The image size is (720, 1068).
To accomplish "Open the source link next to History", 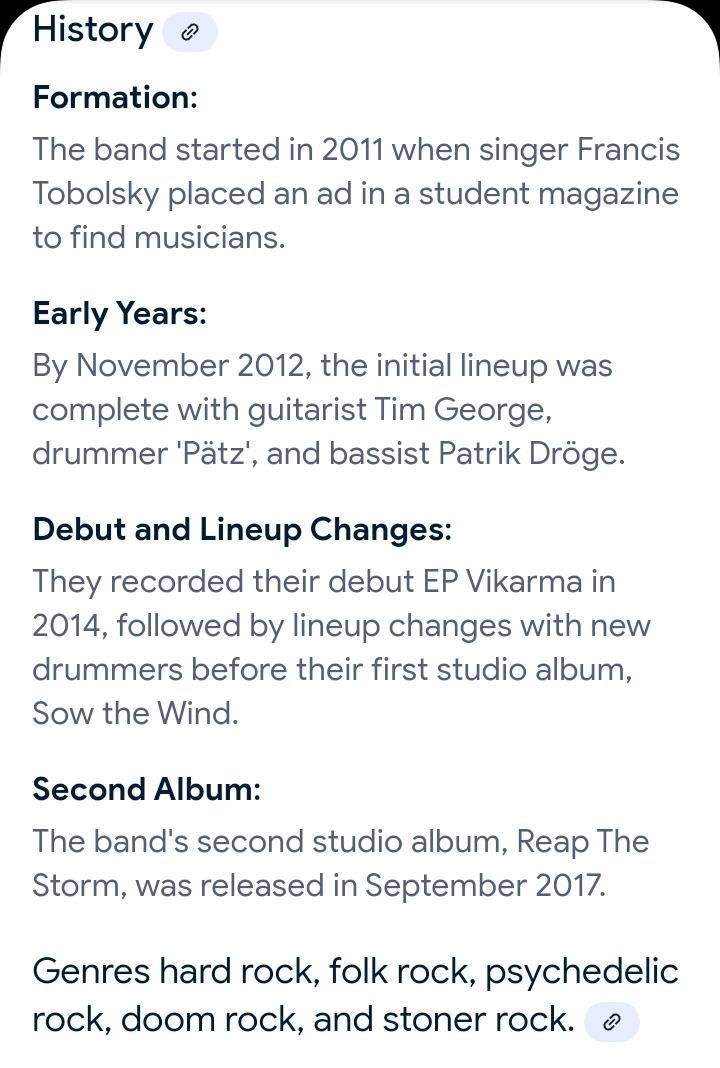I will coord(190,32).
